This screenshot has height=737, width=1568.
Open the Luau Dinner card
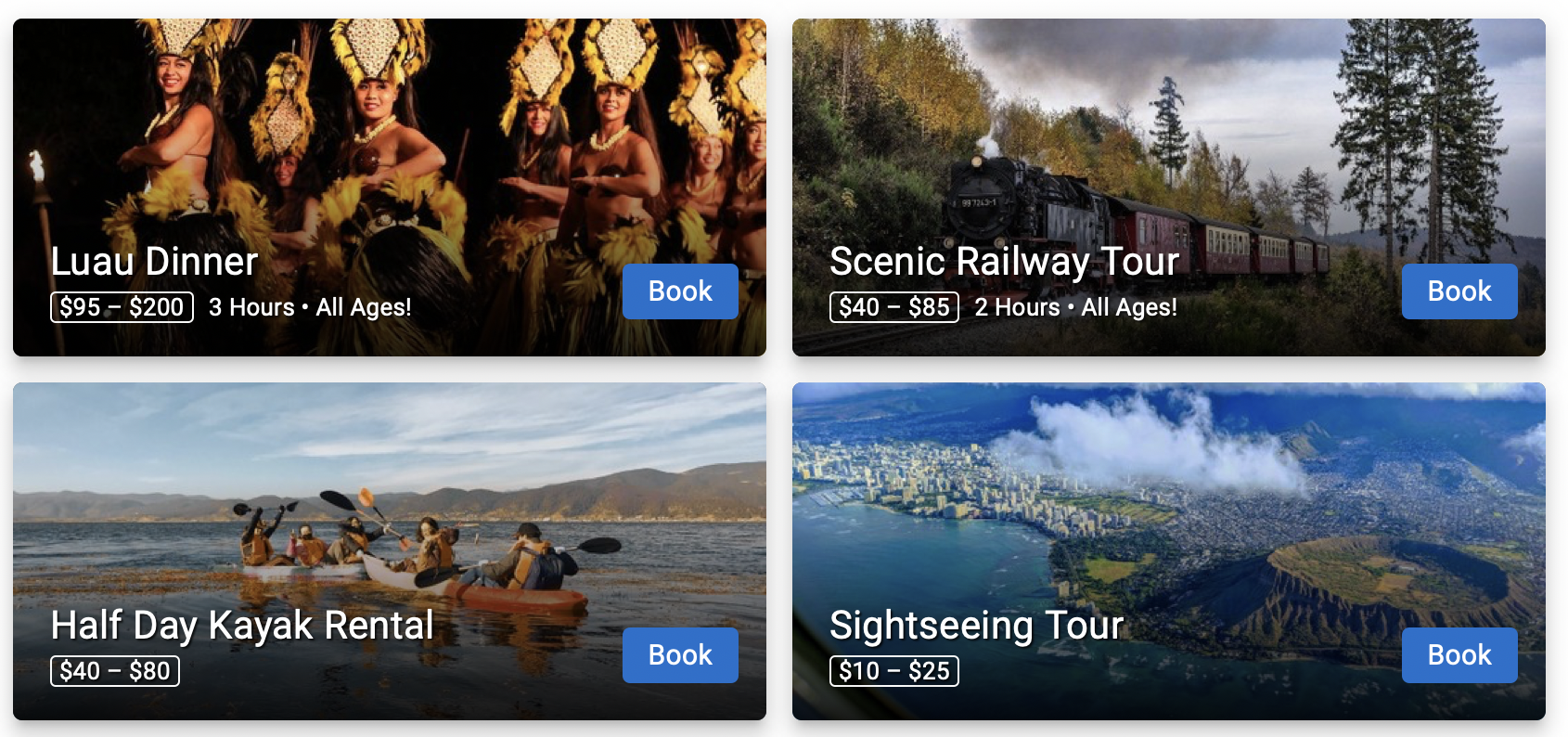pyautogui.click(x=154, y=262)
